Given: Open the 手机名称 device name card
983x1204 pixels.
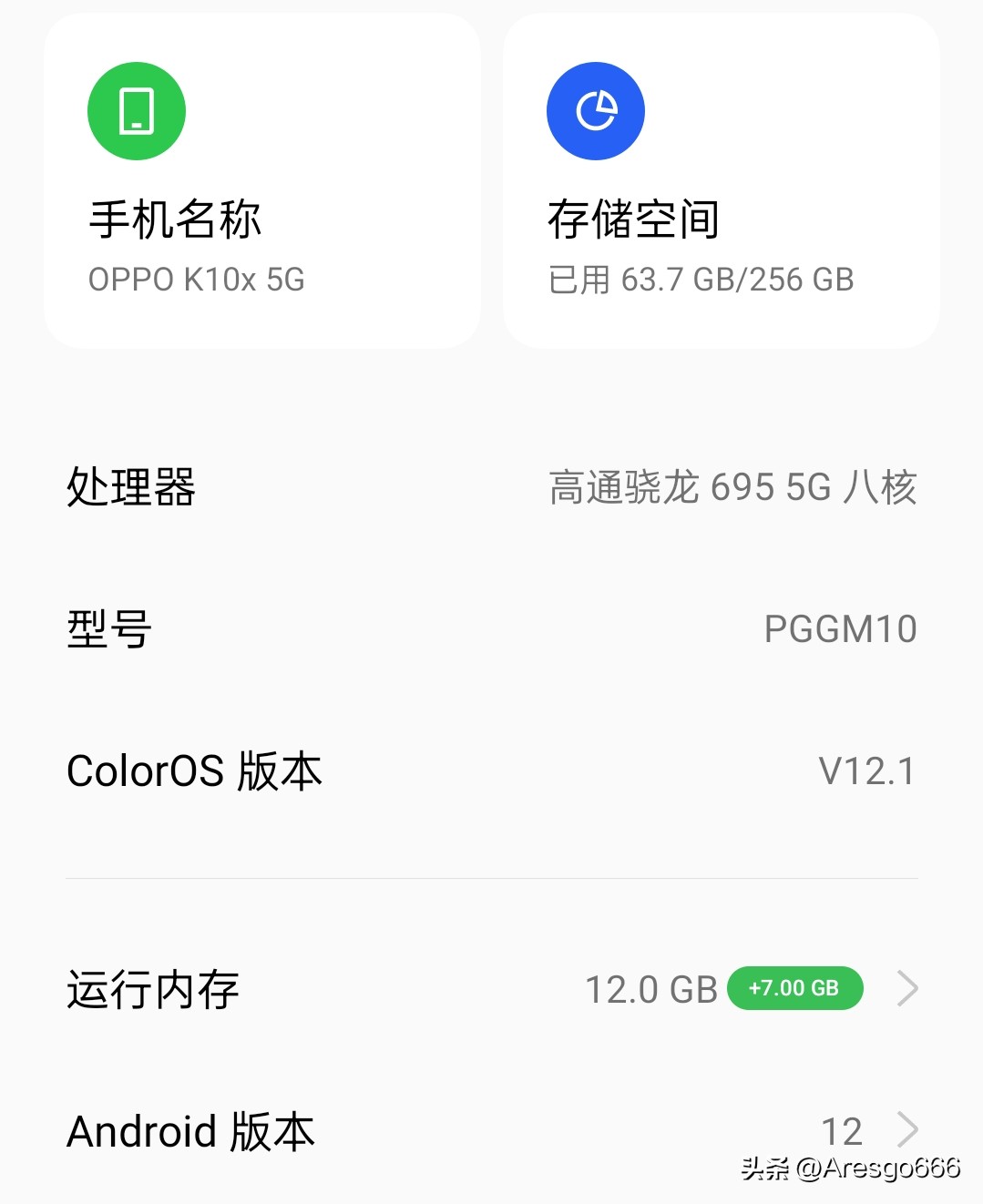Looking at the screenshot, I should 261,179.
